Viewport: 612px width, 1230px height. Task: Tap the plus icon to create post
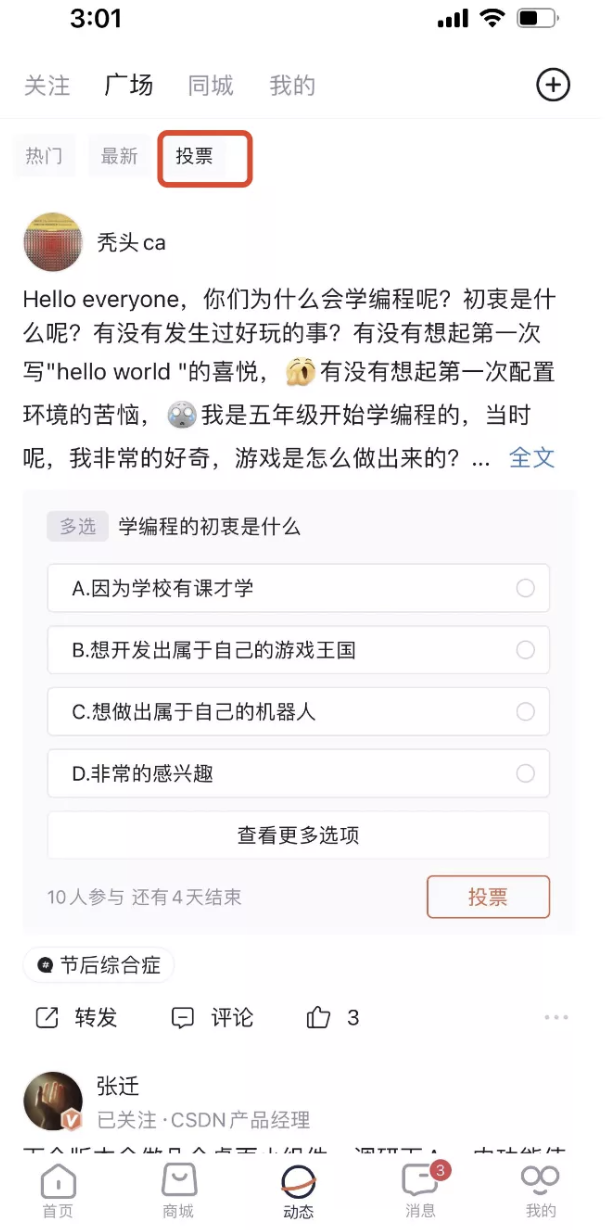point(553,85)
